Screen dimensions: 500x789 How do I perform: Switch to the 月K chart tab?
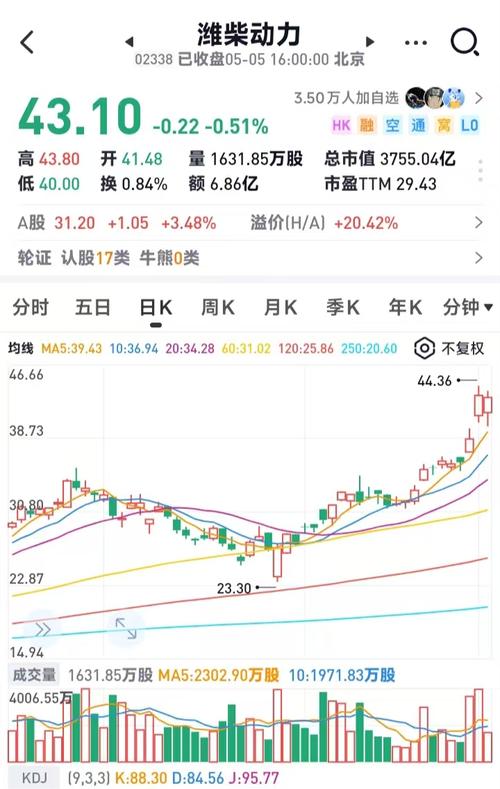280,306
